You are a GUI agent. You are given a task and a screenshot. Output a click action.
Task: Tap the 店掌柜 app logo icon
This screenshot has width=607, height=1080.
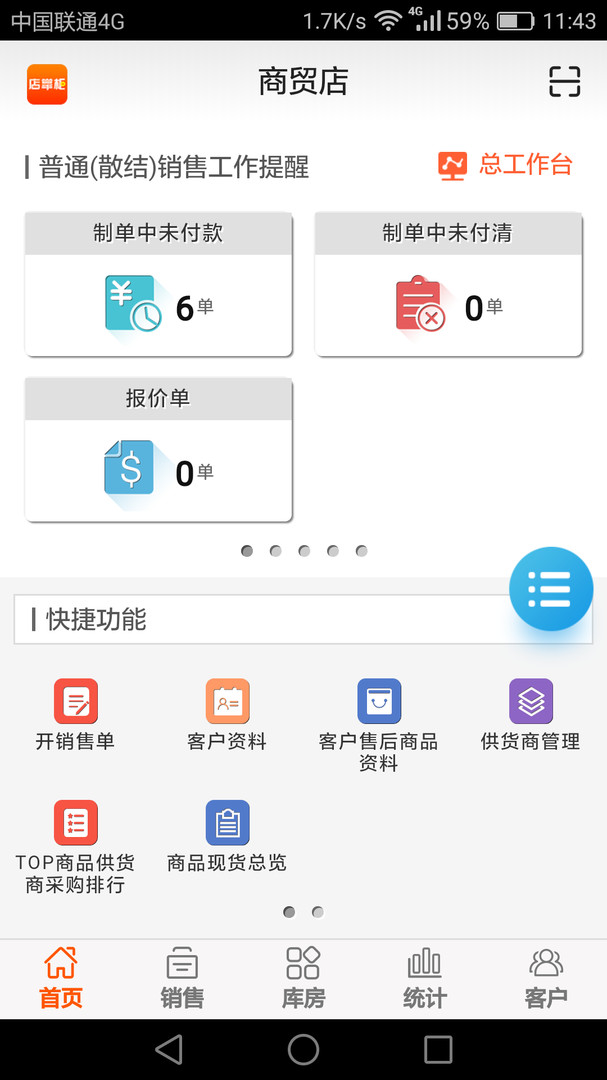point(47,84)
